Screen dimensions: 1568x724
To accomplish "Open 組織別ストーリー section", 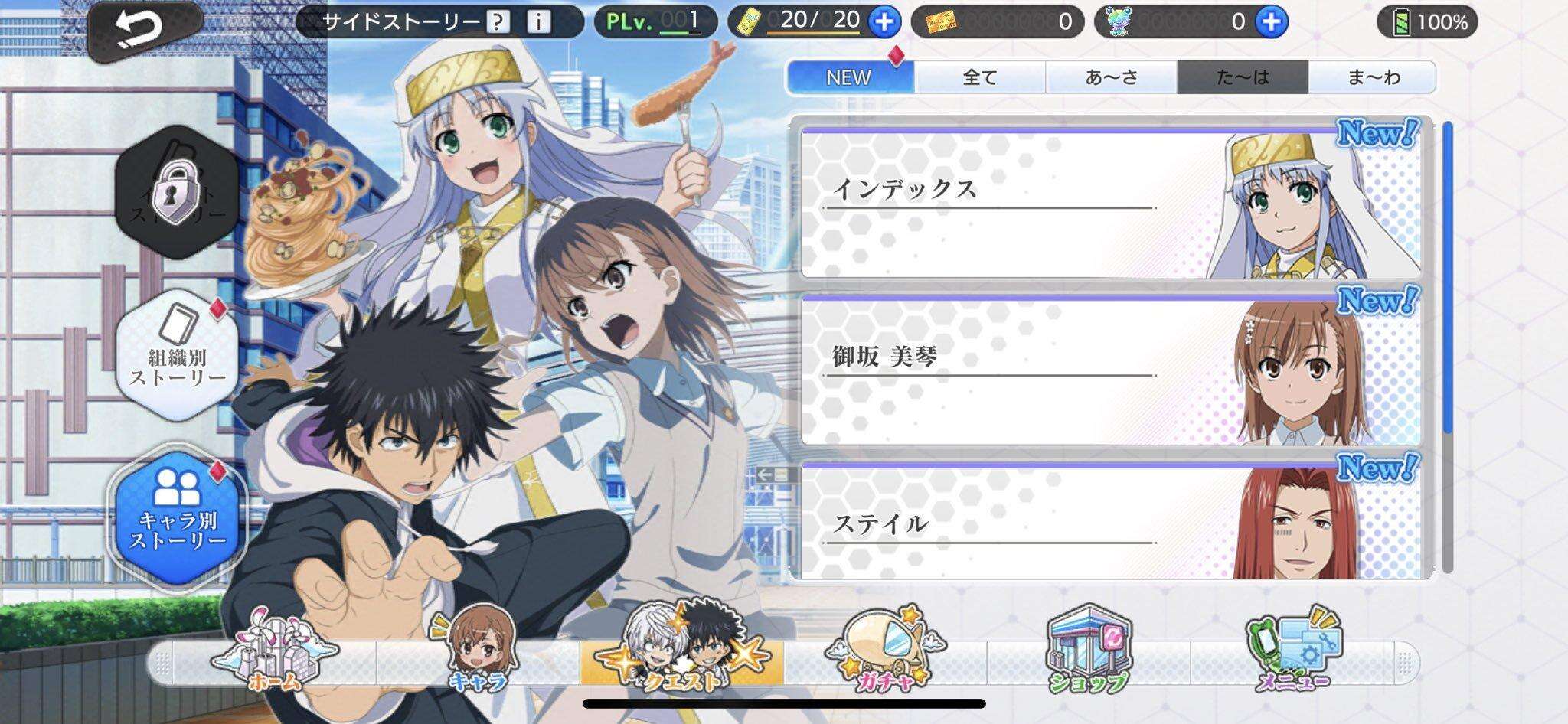I will (x=178, y=357).
